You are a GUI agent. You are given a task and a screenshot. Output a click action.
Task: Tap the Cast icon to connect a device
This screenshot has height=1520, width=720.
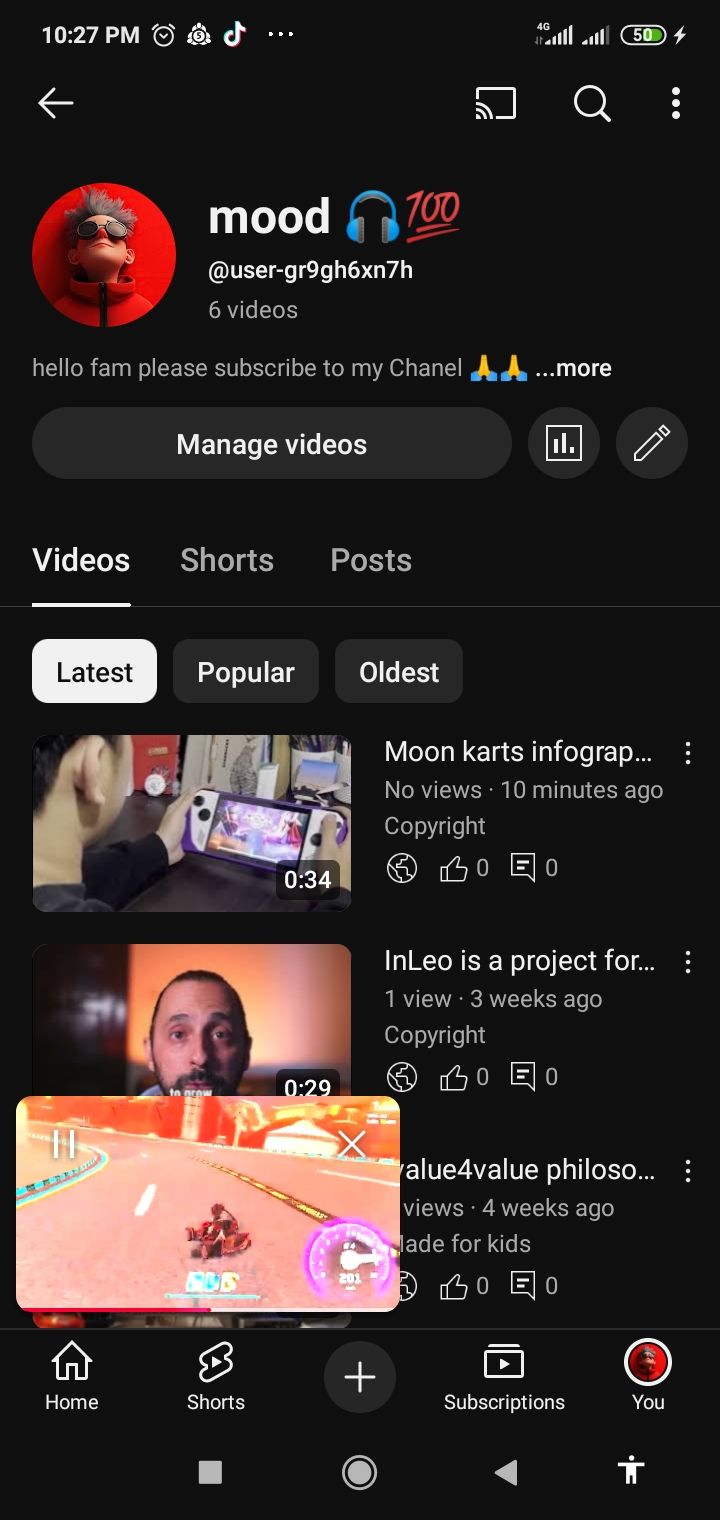pyautogui.click(x=497, y=103)
